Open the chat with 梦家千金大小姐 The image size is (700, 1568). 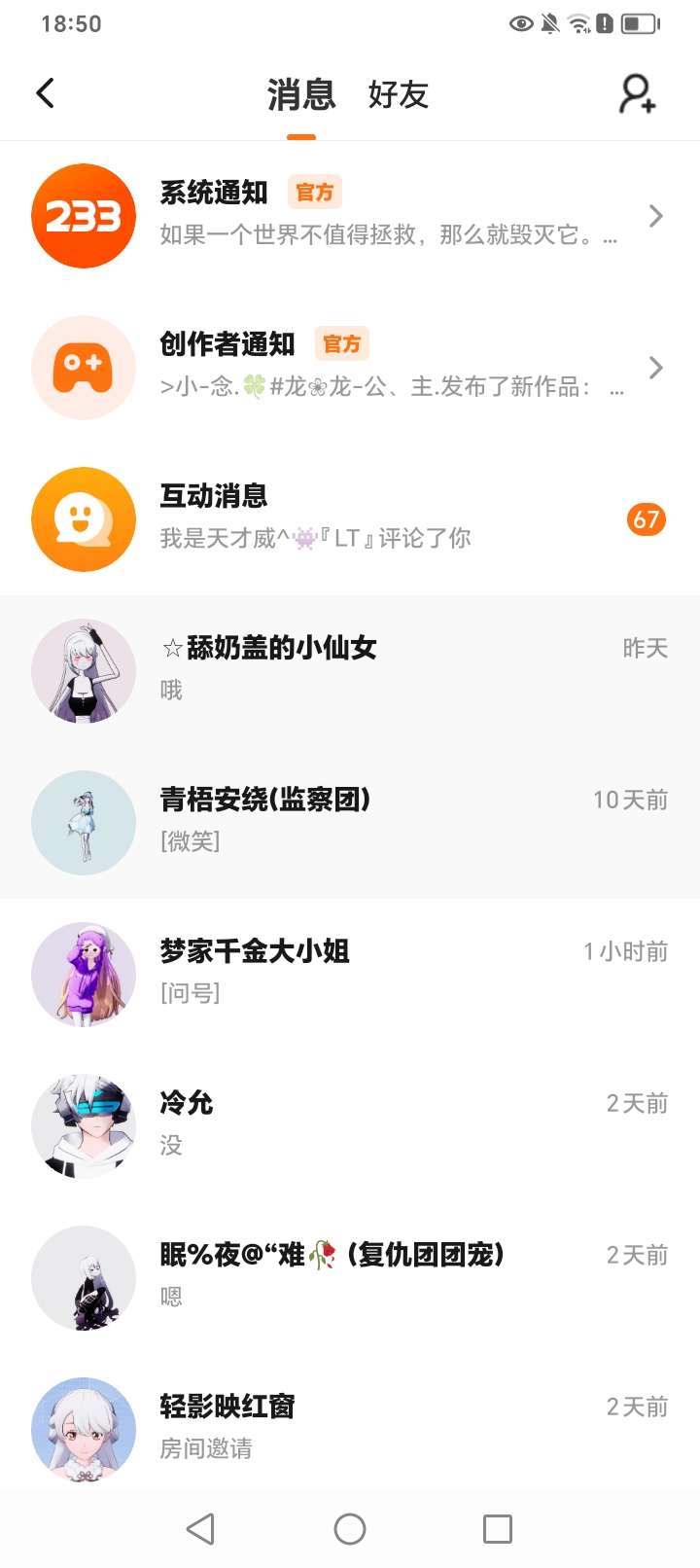coord(350,975)
